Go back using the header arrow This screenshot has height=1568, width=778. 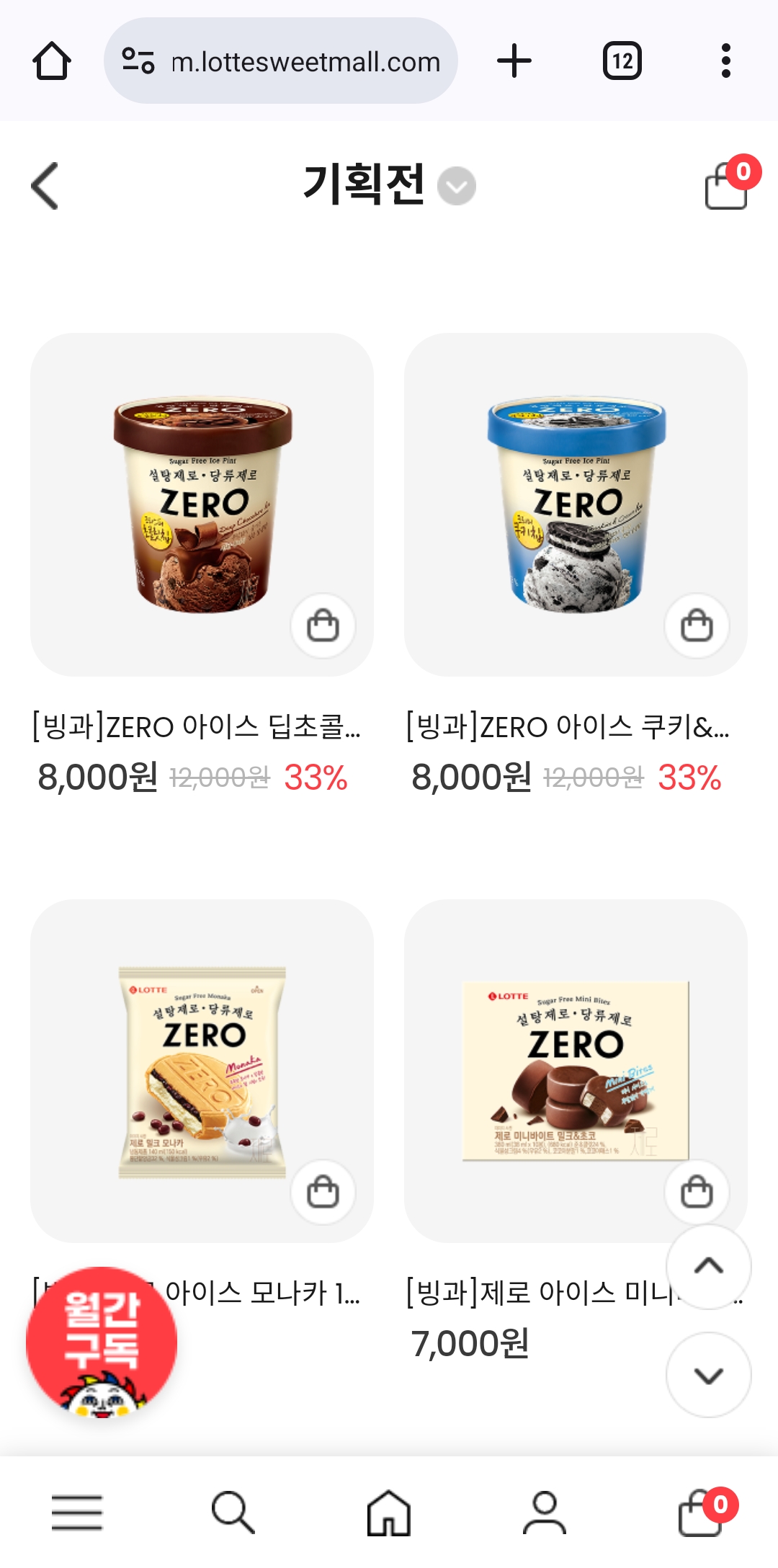[x=45, y=186]
